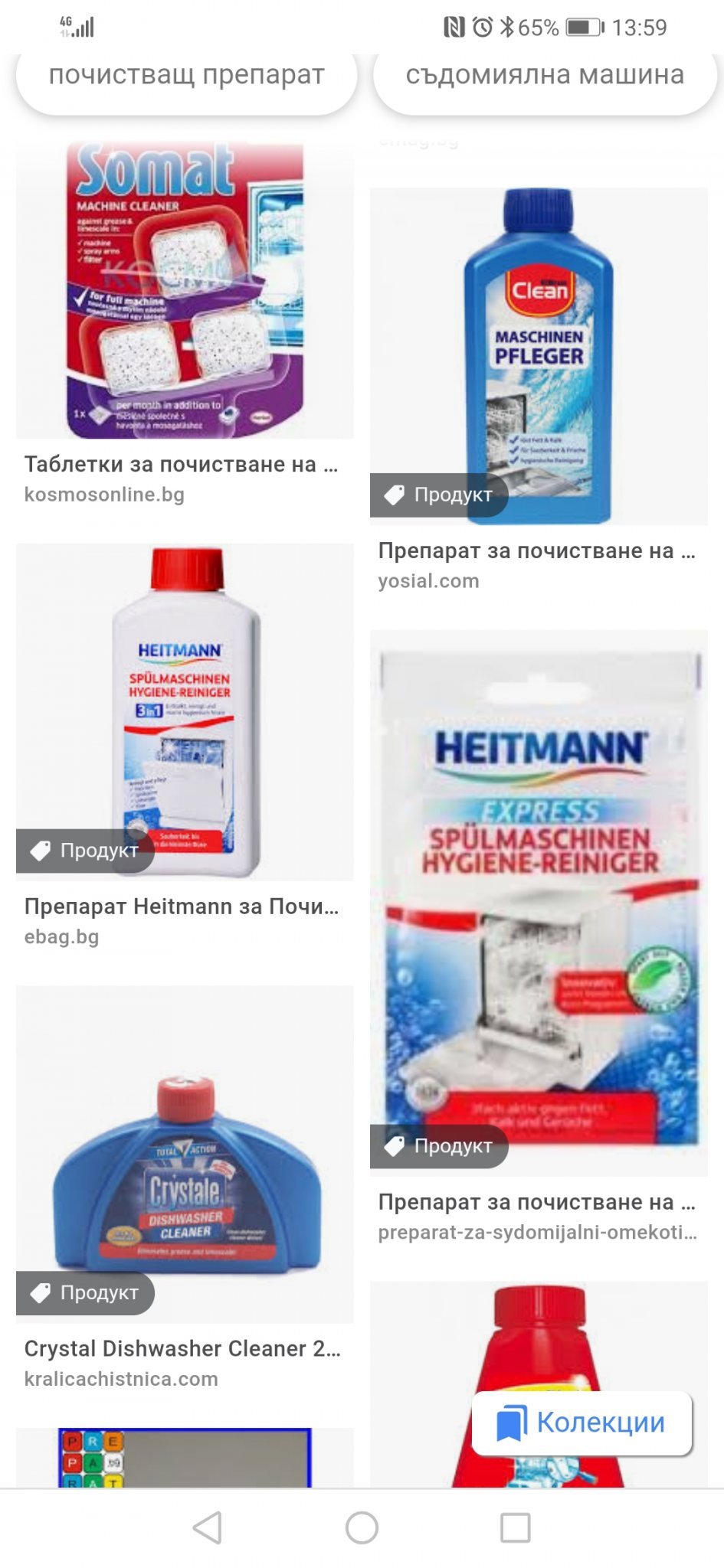Go to the home screen
The height and width of the screenshot is (1568, 724).
pyautogui.click(x=362, y=1528)
